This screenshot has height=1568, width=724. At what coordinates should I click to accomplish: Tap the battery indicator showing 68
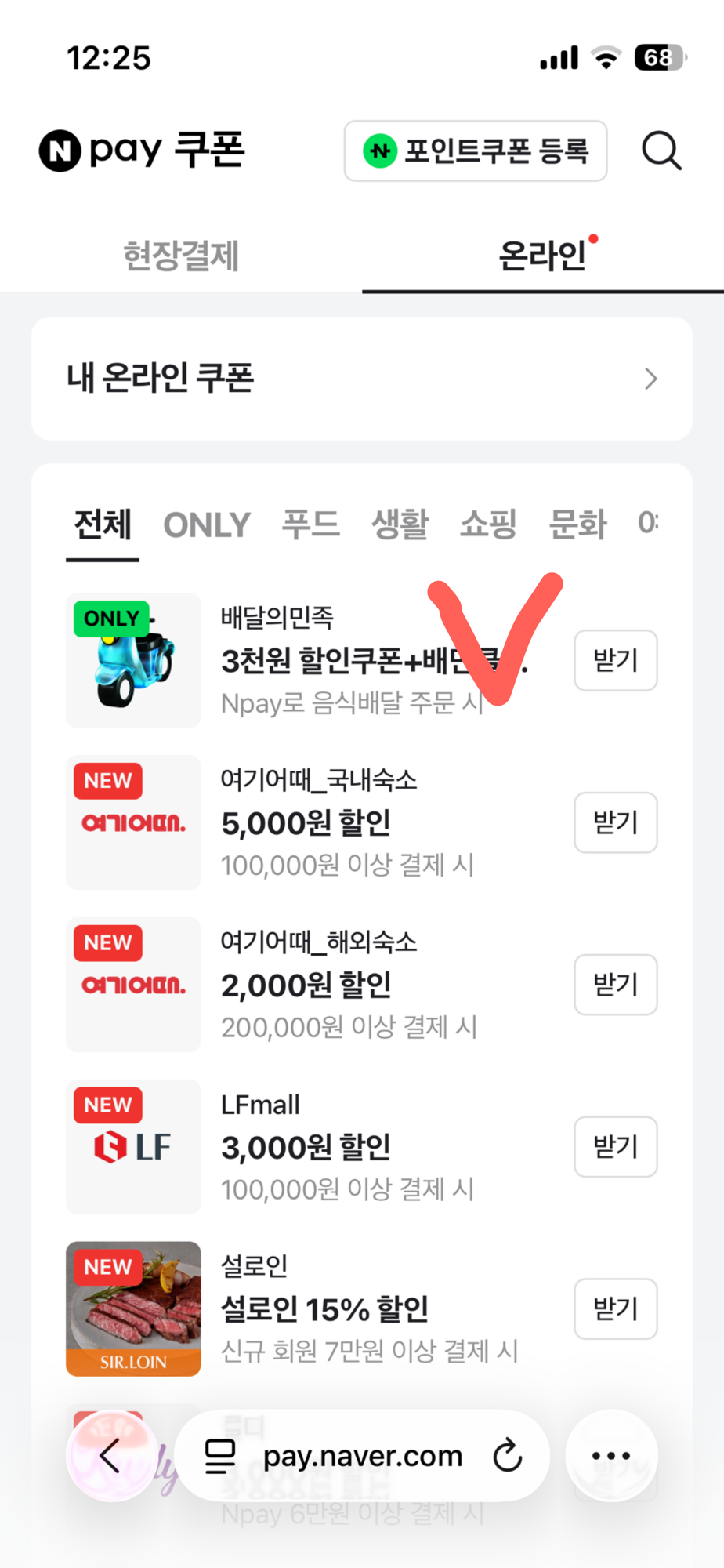point(661,56)
